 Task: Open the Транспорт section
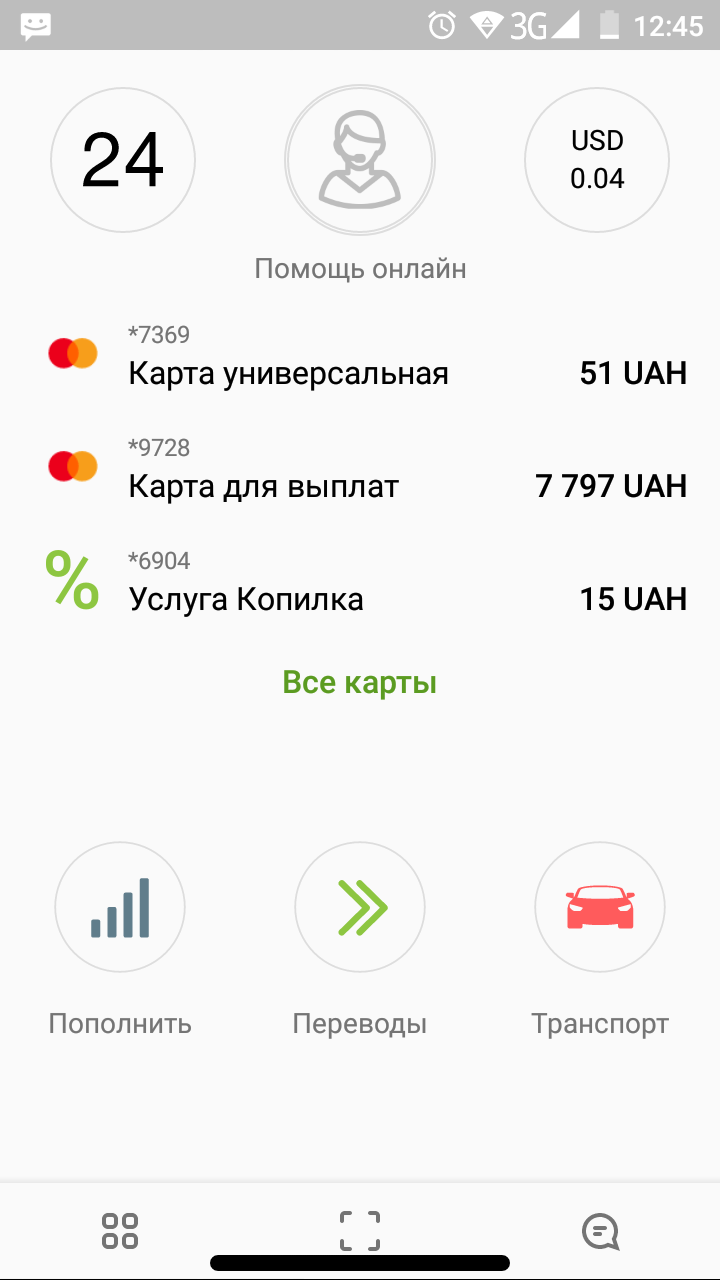(600, 908)
